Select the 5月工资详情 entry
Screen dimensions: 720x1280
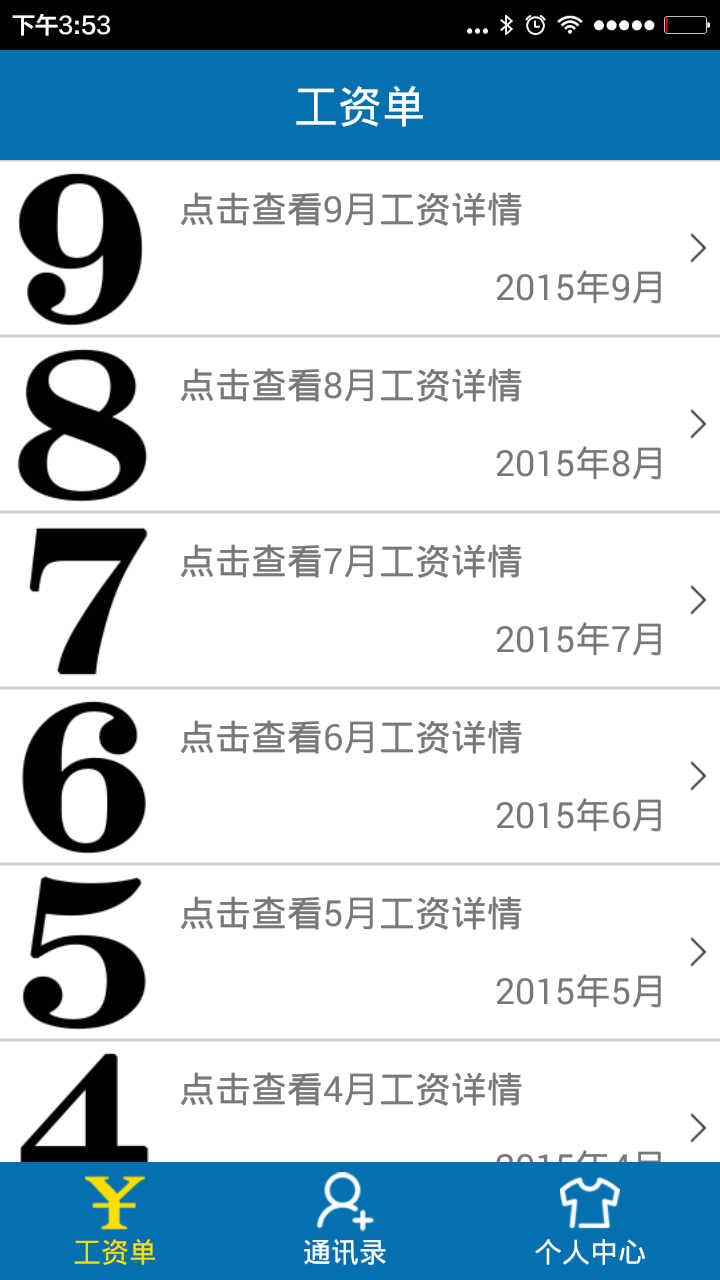pos(360,953)
